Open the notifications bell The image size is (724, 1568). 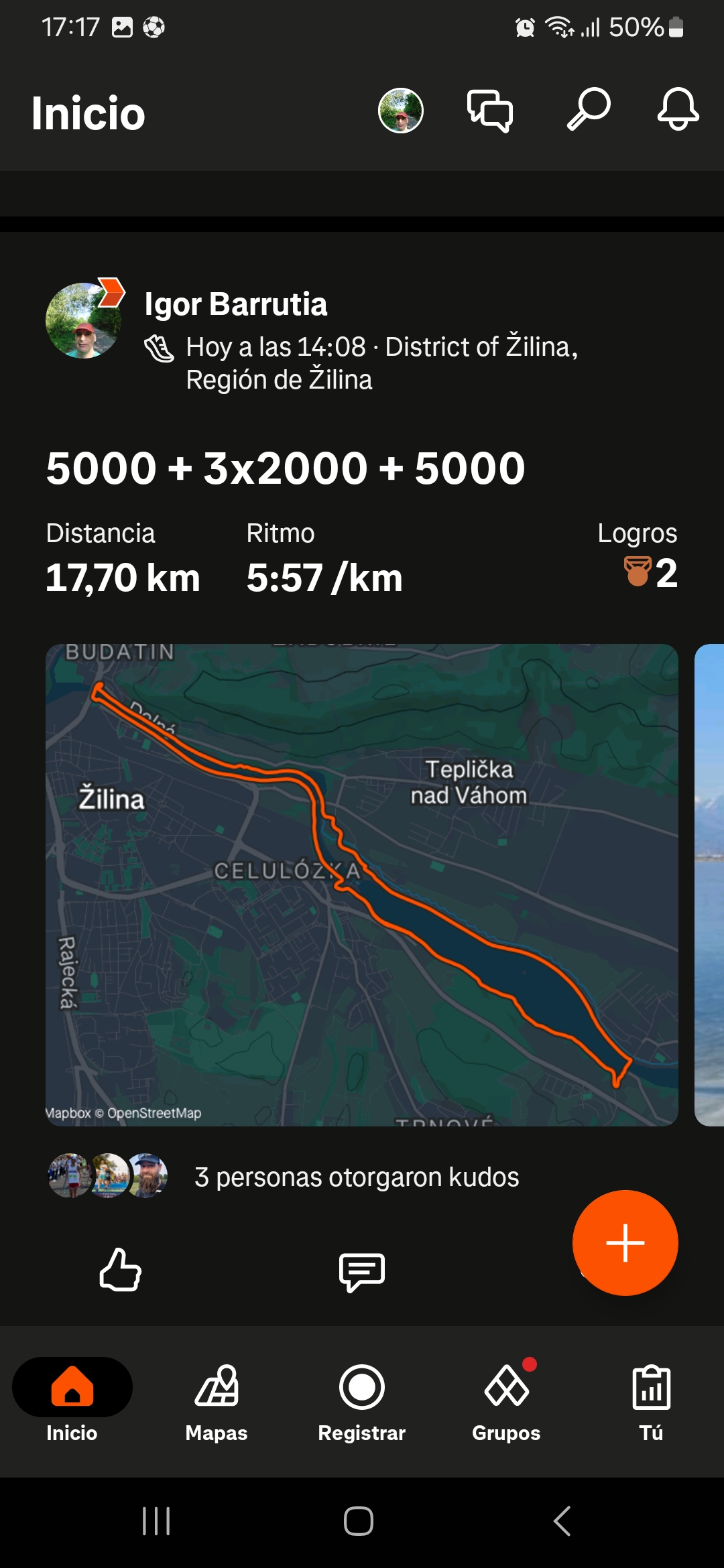point(678,109)
